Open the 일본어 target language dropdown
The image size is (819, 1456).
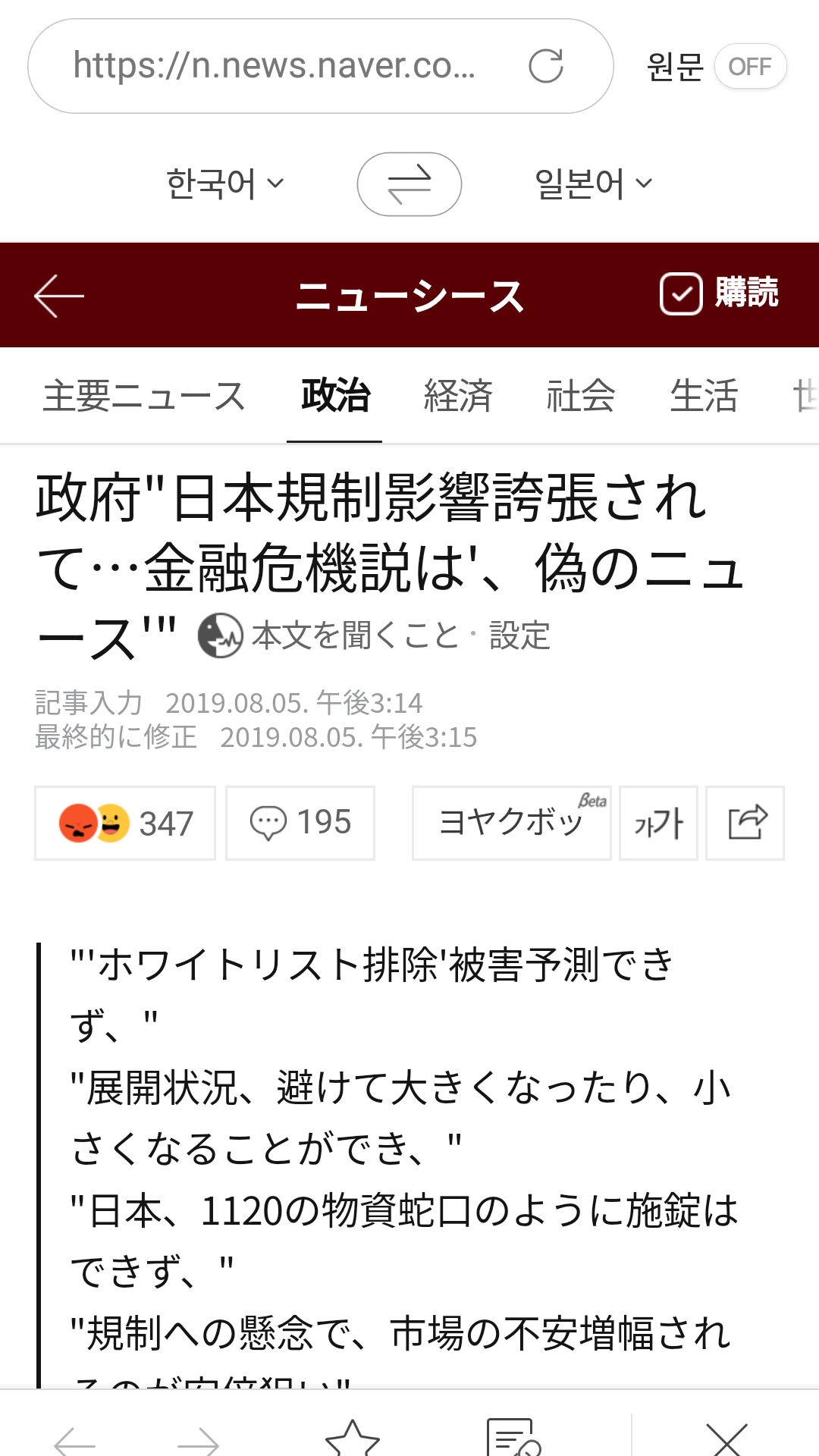(593, 184)
